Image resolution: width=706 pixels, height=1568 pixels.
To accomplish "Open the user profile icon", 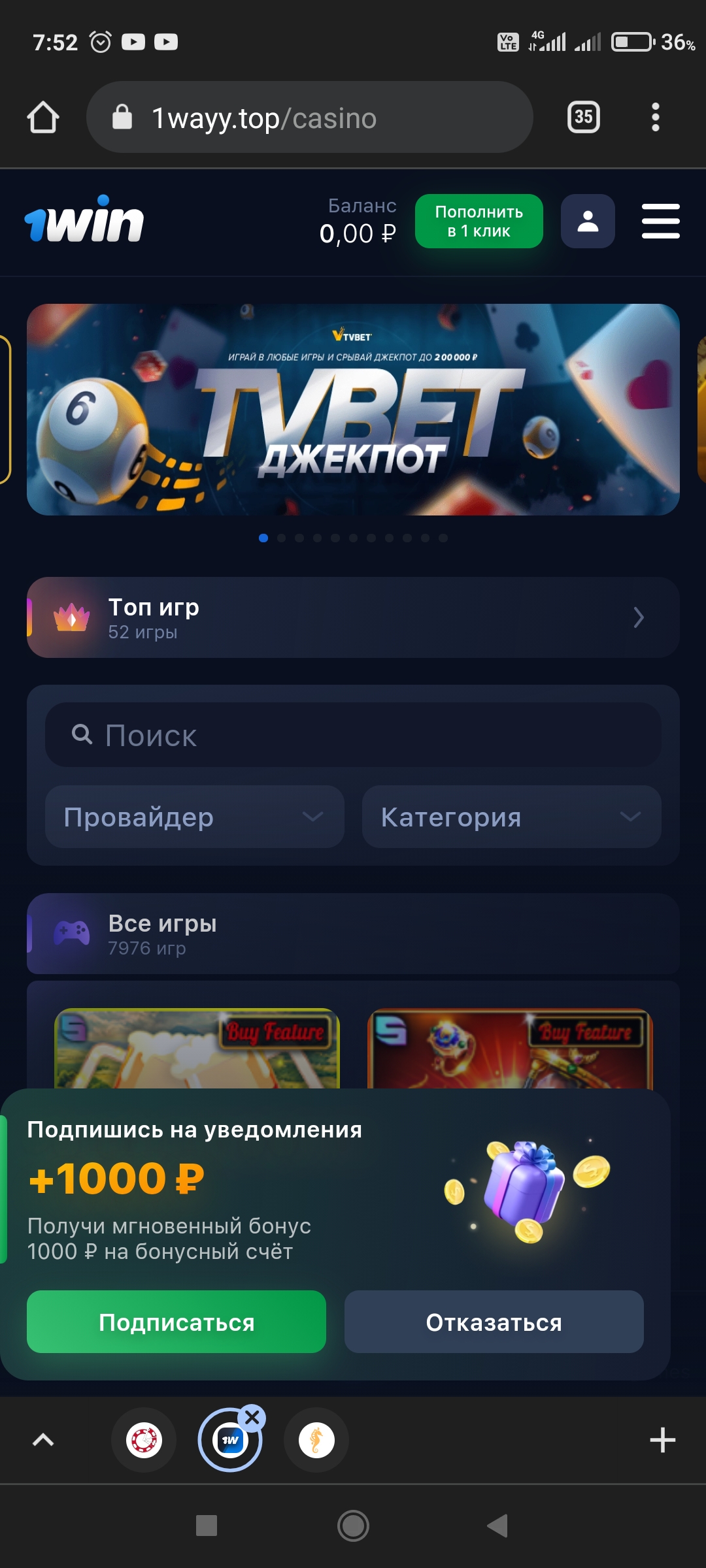I will pos(588,221).
